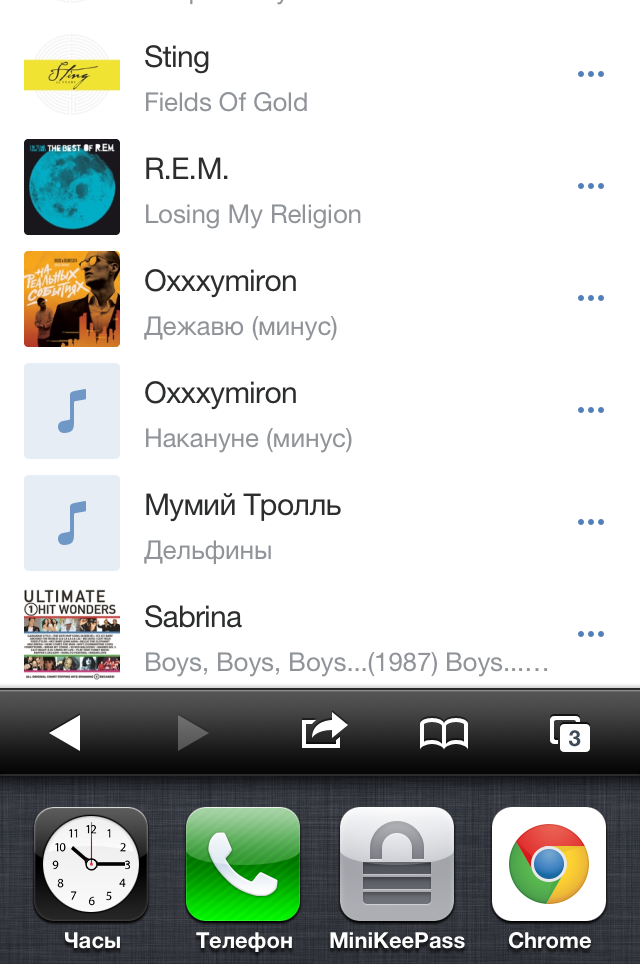This screenshot has width=640, height=964.
Task: Open options for Sabrina's track
Action: 591,635
